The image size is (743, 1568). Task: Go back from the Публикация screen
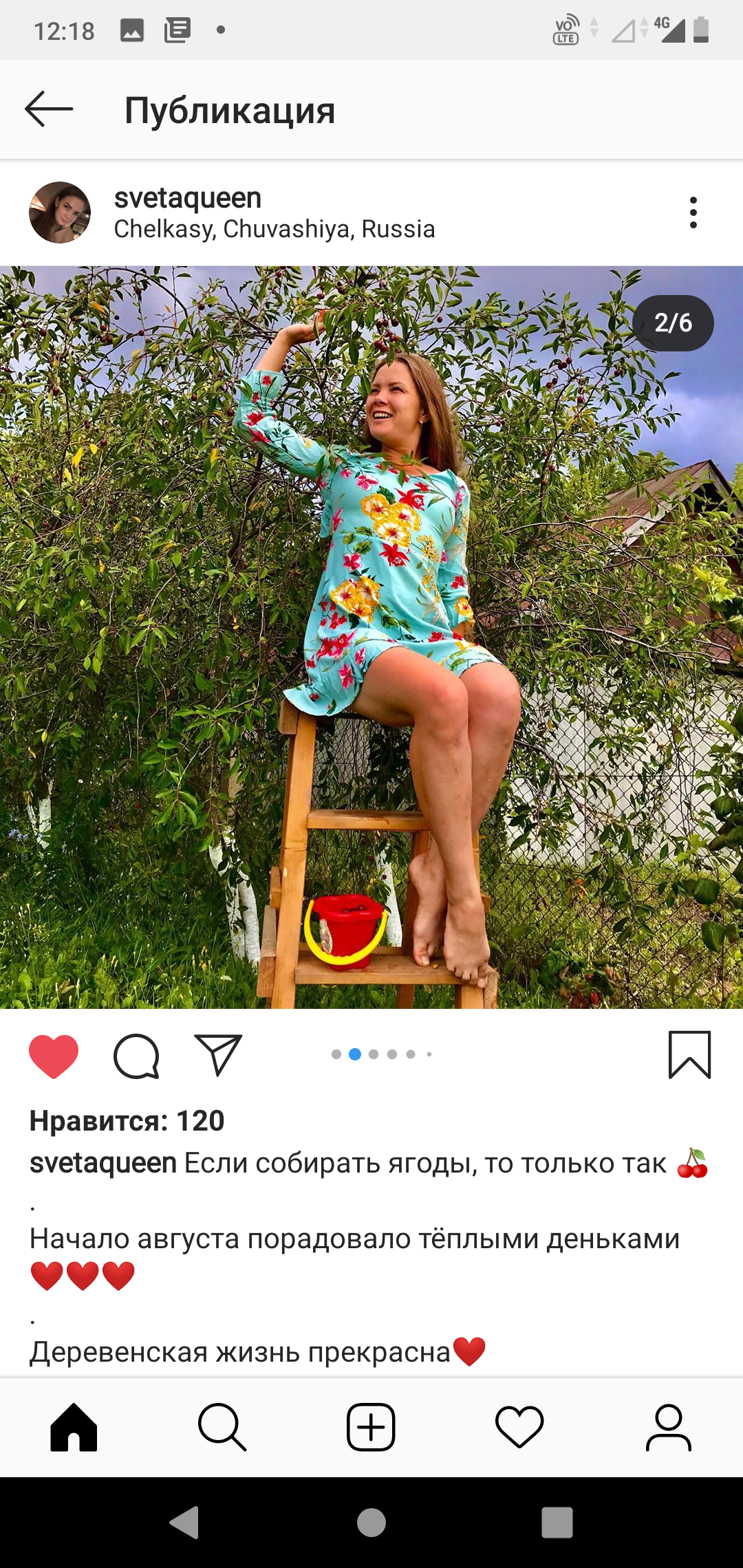click(x=49, y=109)
